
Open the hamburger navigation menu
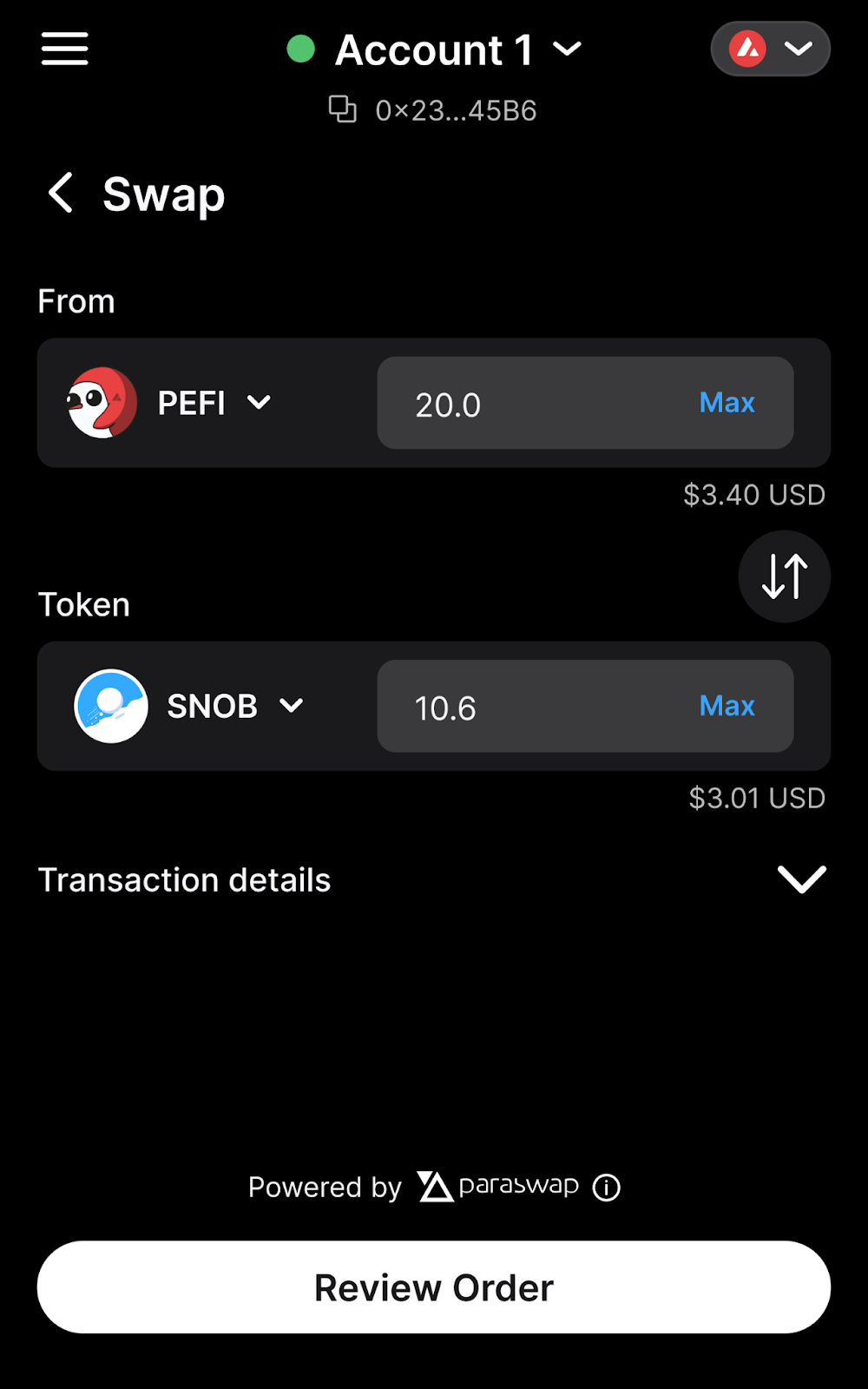63,49
